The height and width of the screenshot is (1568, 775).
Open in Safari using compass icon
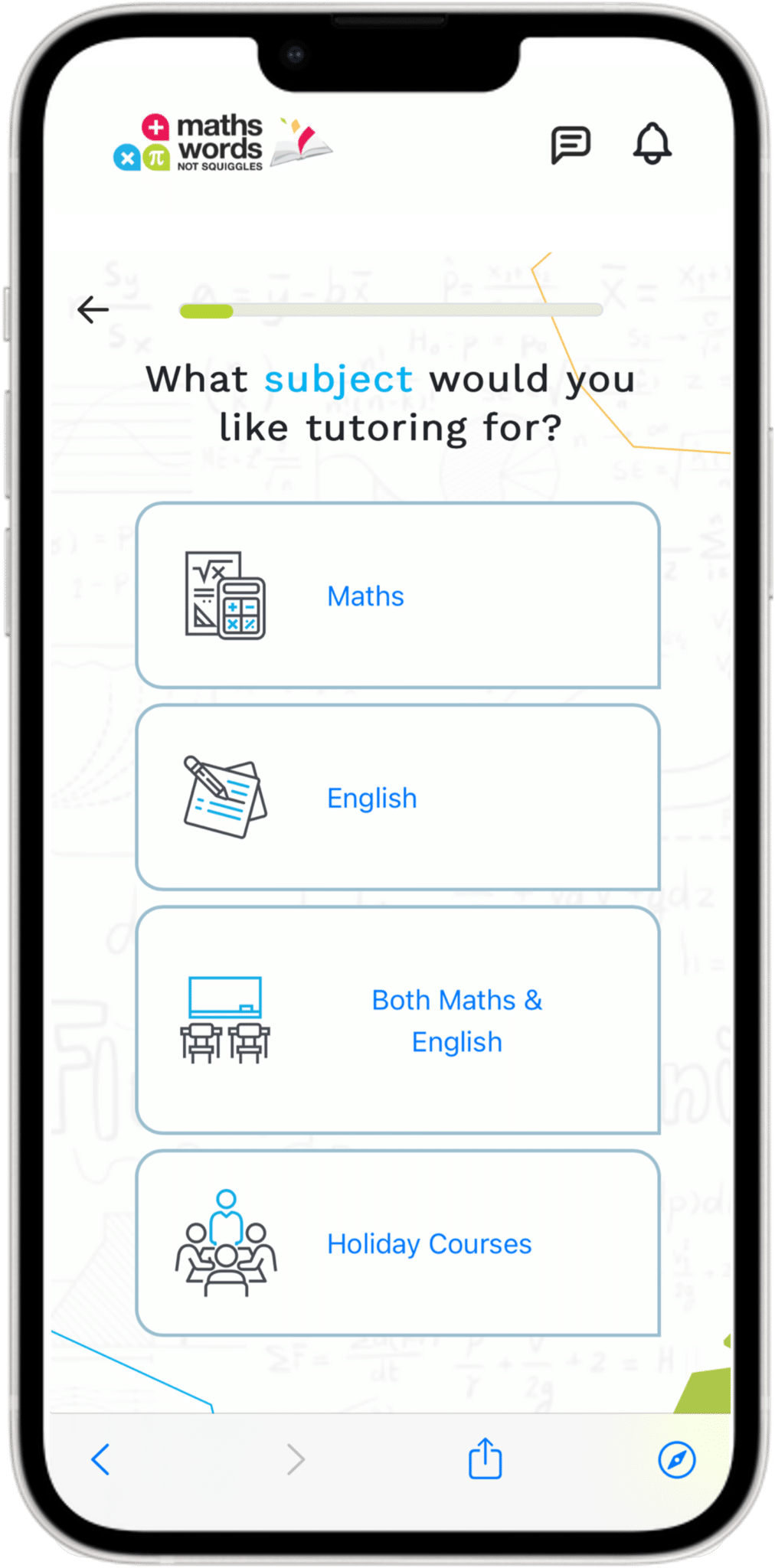(x=677, y=1459)
